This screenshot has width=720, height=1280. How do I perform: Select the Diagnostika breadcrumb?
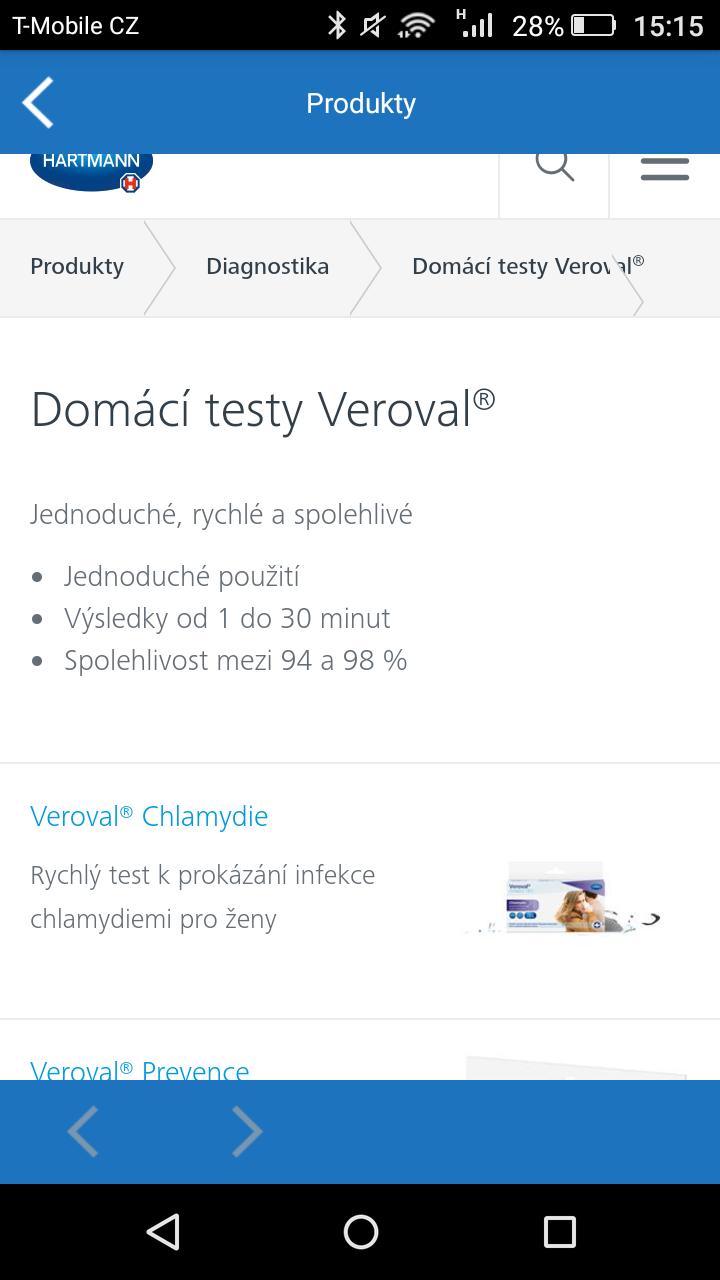click(x=267, y=266)
